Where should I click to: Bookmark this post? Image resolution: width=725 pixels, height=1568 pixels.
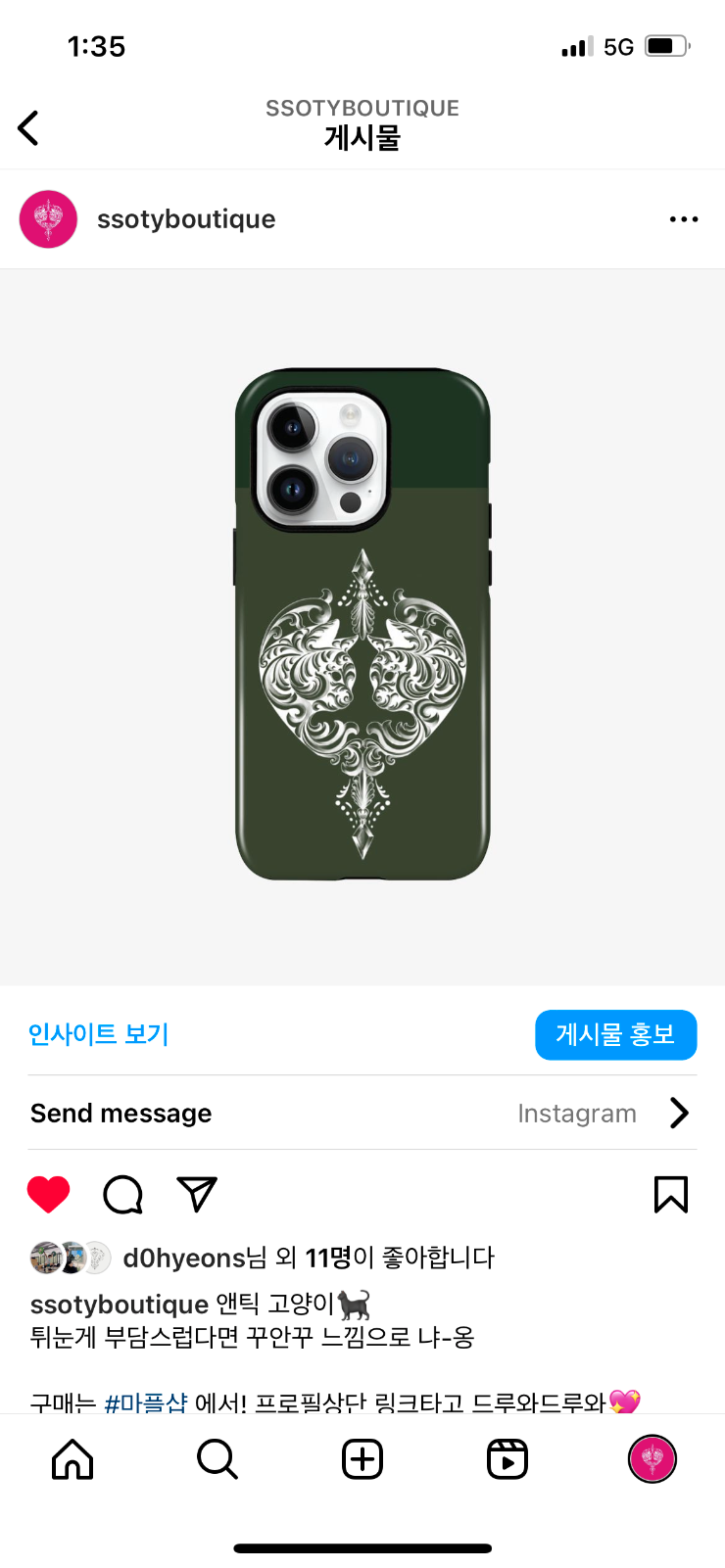coord(670,1194)
